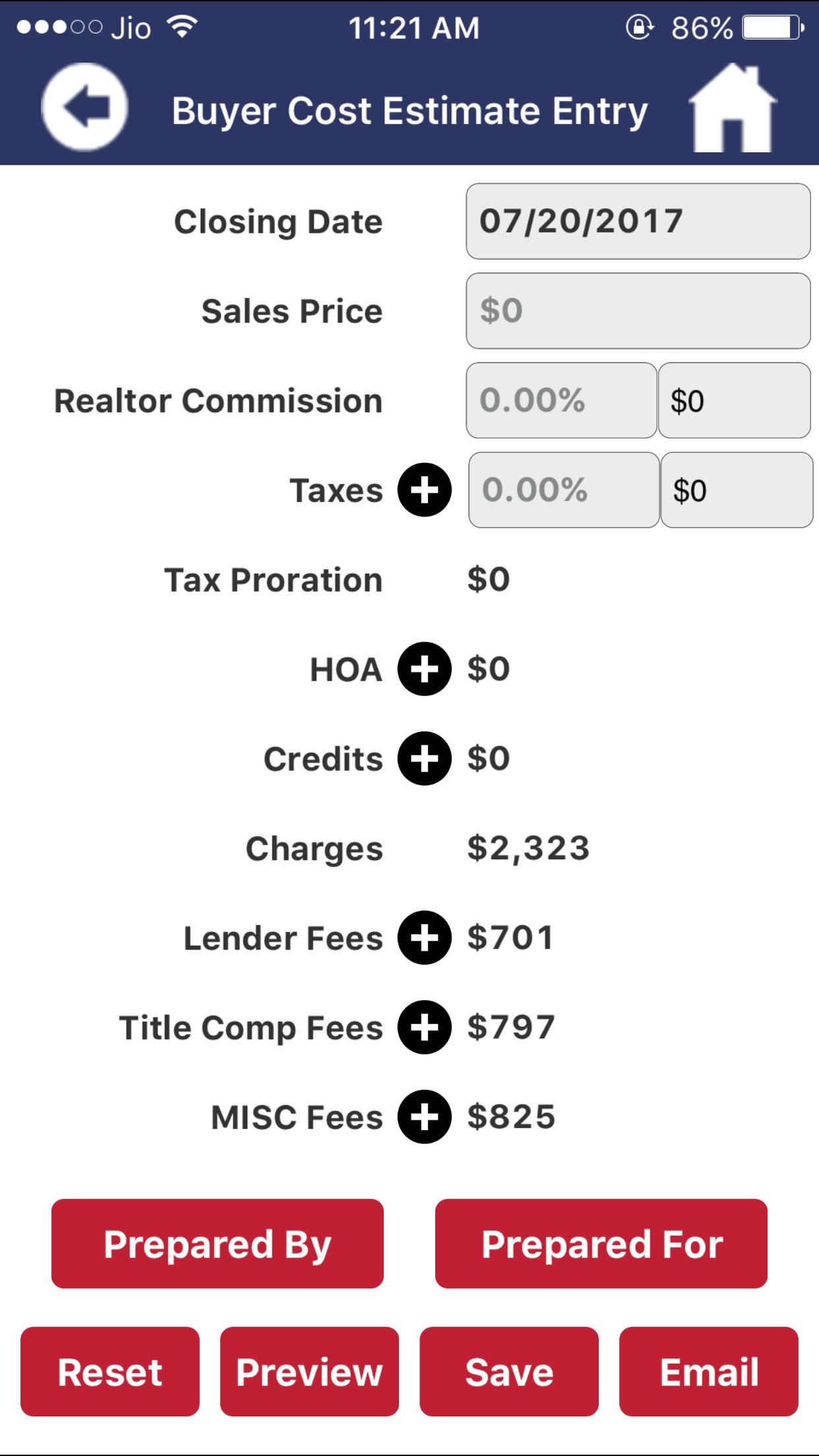Screen dimensions: 819x1456
Task: Edit the Realtor Commission dollar amount field
Action: point(734,400)
